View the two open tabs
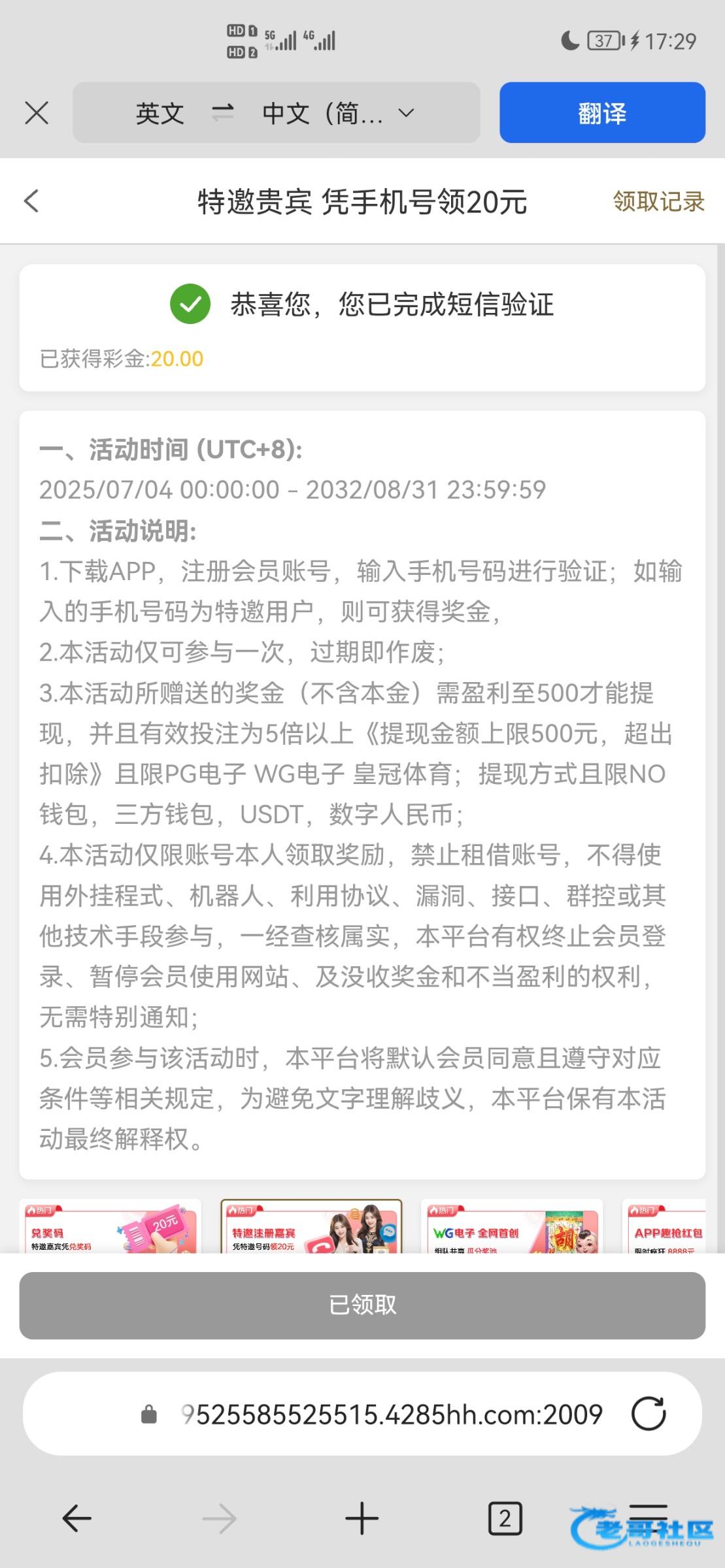 coord(505,1518)
